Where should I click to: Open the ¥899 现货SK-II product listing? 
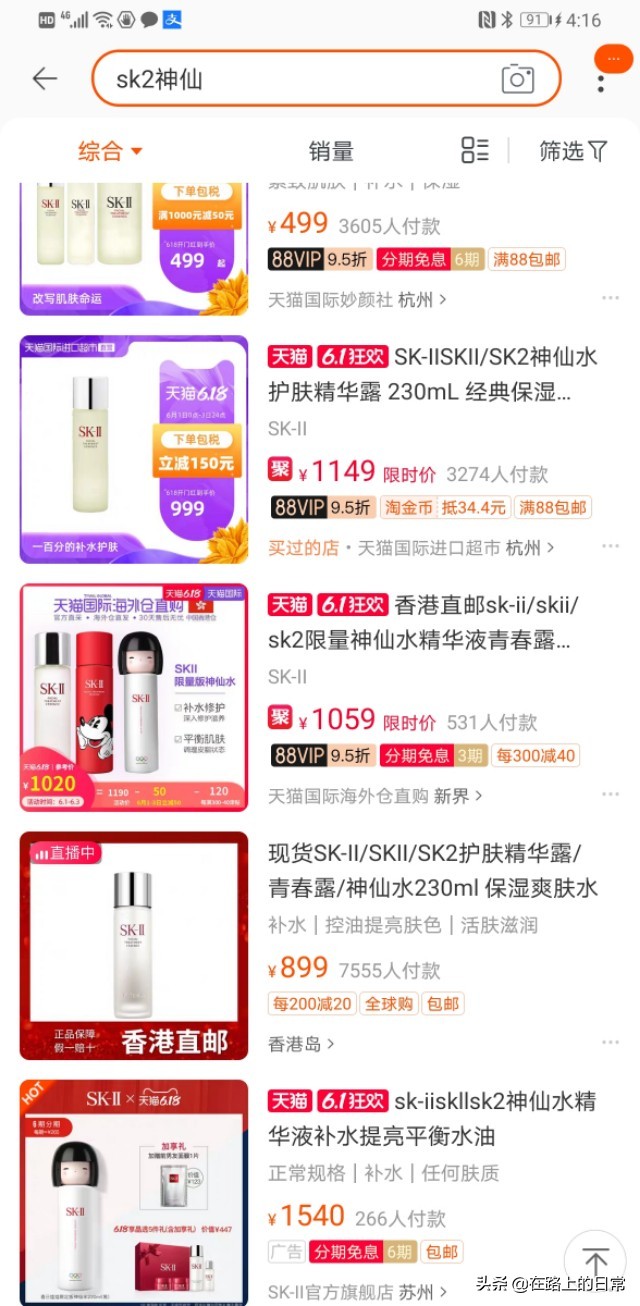[432, 870]
